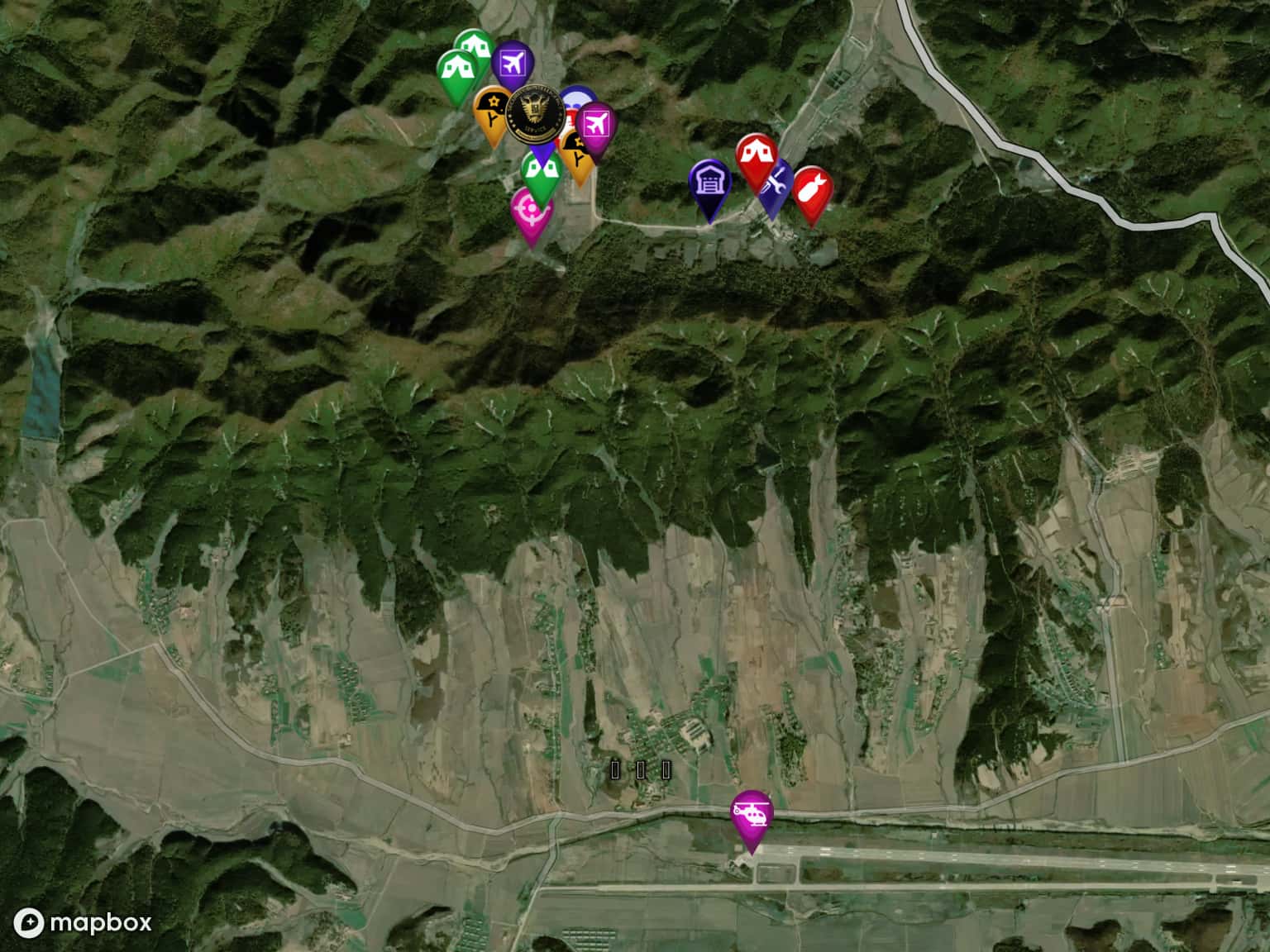Open the dark blue warehouse garage marker
The width and height of the screenshot is (1270, 952).
[x=709, y=183]
